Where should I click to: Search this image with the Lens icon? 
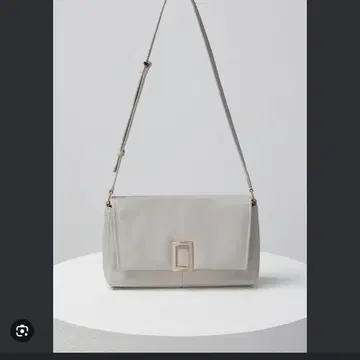[x=22, y=331]
